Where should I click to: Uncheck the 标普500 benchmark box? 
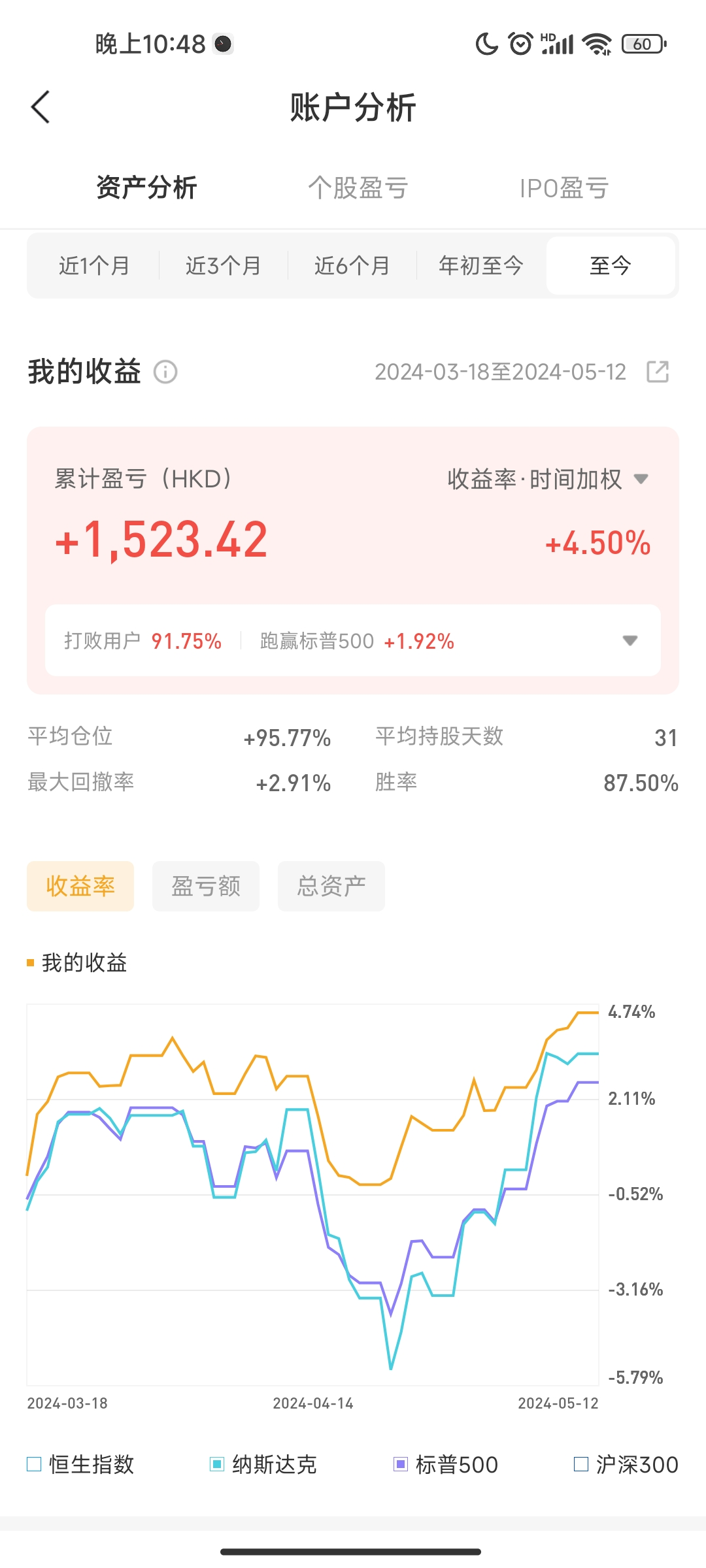[401, 1465]
